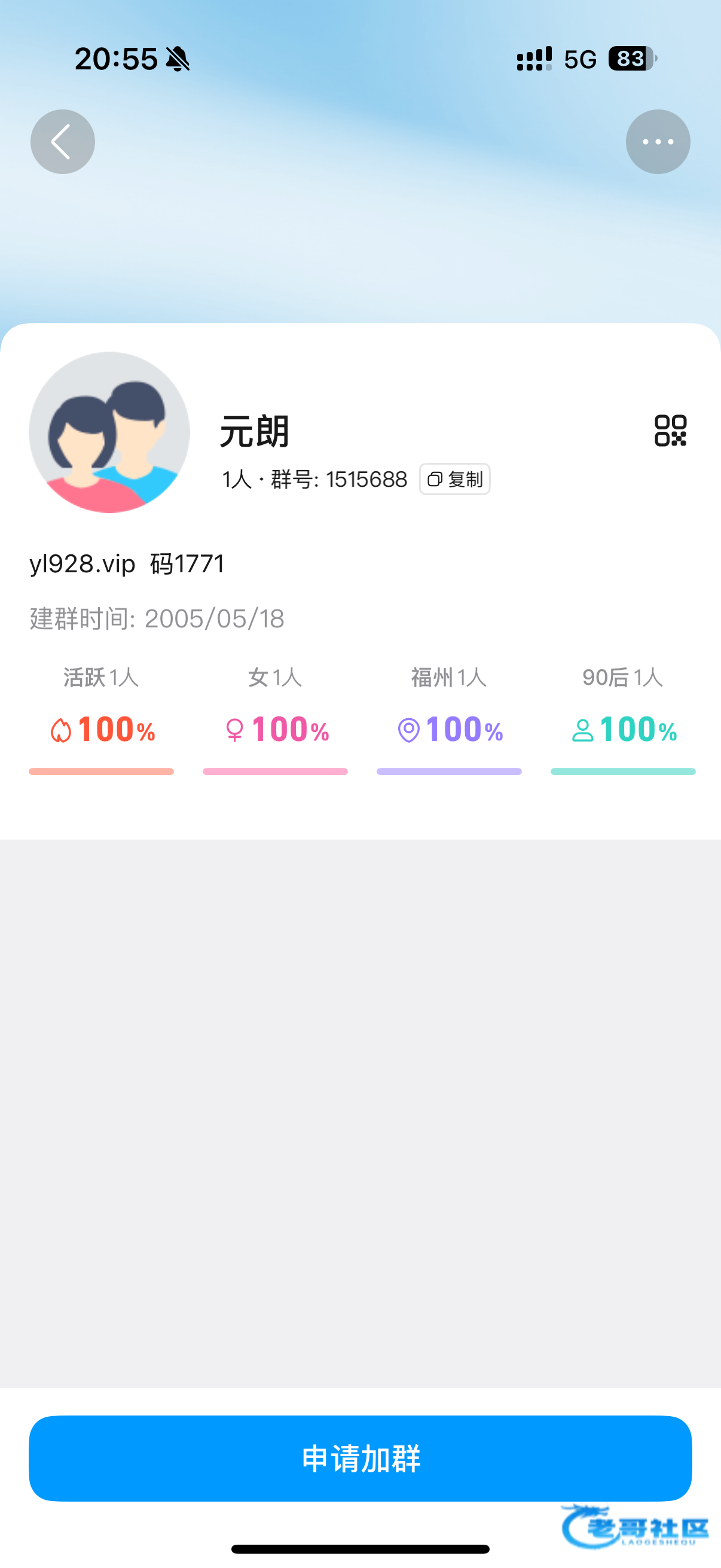Copy the group number 1515688
Image resolution: width=721 pixels, height=1568 pixels.
coord(455,479)
